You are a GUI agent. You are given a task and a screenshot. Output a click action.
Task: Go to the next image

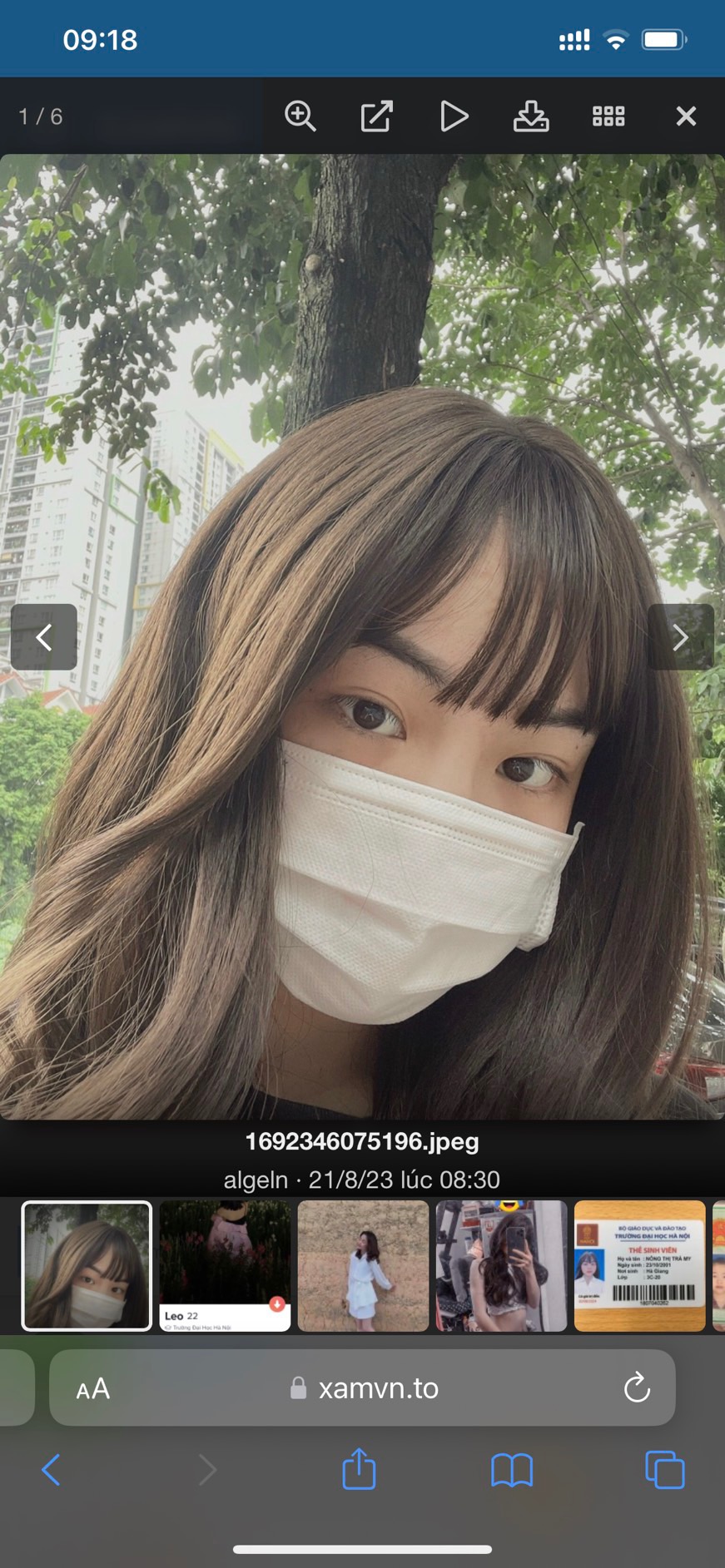pyautogui.click(x=680, y=637)
